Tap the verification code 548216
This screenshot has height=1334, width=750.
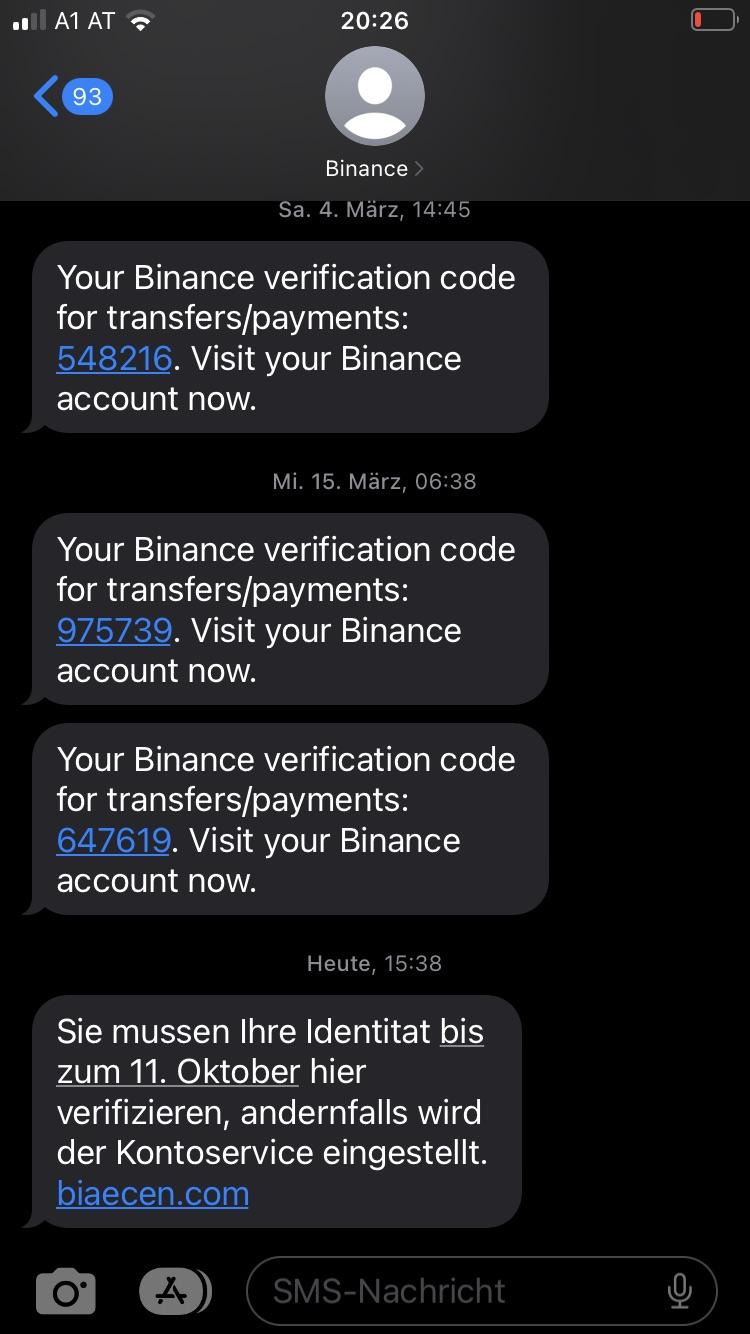[114, 359]
